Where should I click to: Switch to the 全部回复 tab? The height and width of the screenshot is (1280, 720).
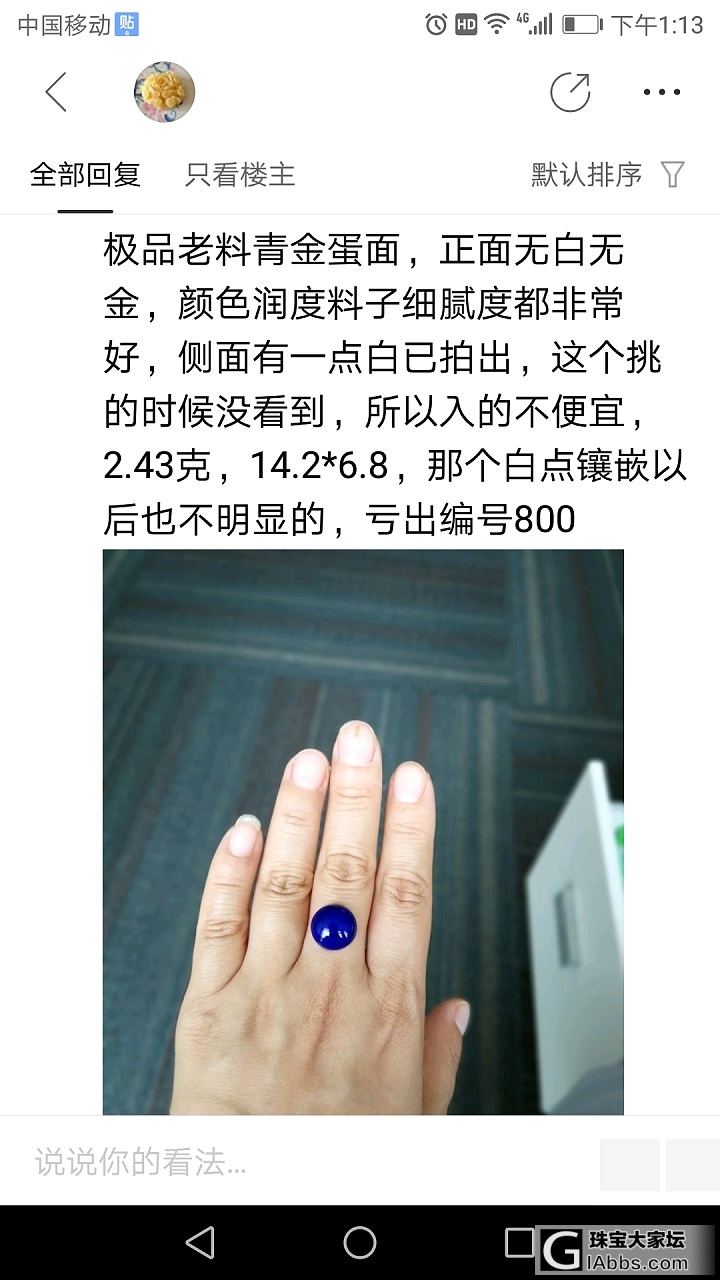point(85,176)
